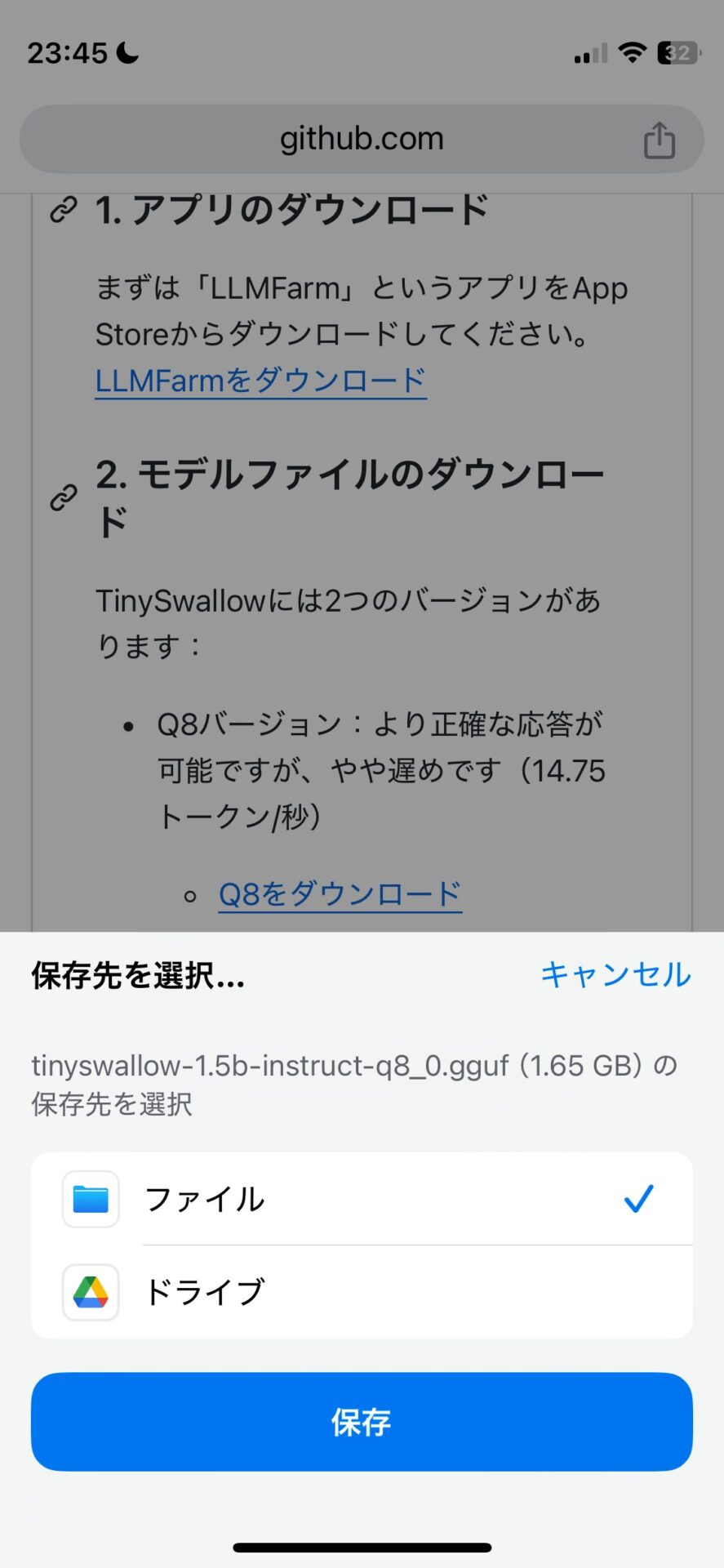This screenshot has width=724, height=1568.
Task: Tap anchor link icon beside モデルファイルのダウンロード heading
Action: 64,497
